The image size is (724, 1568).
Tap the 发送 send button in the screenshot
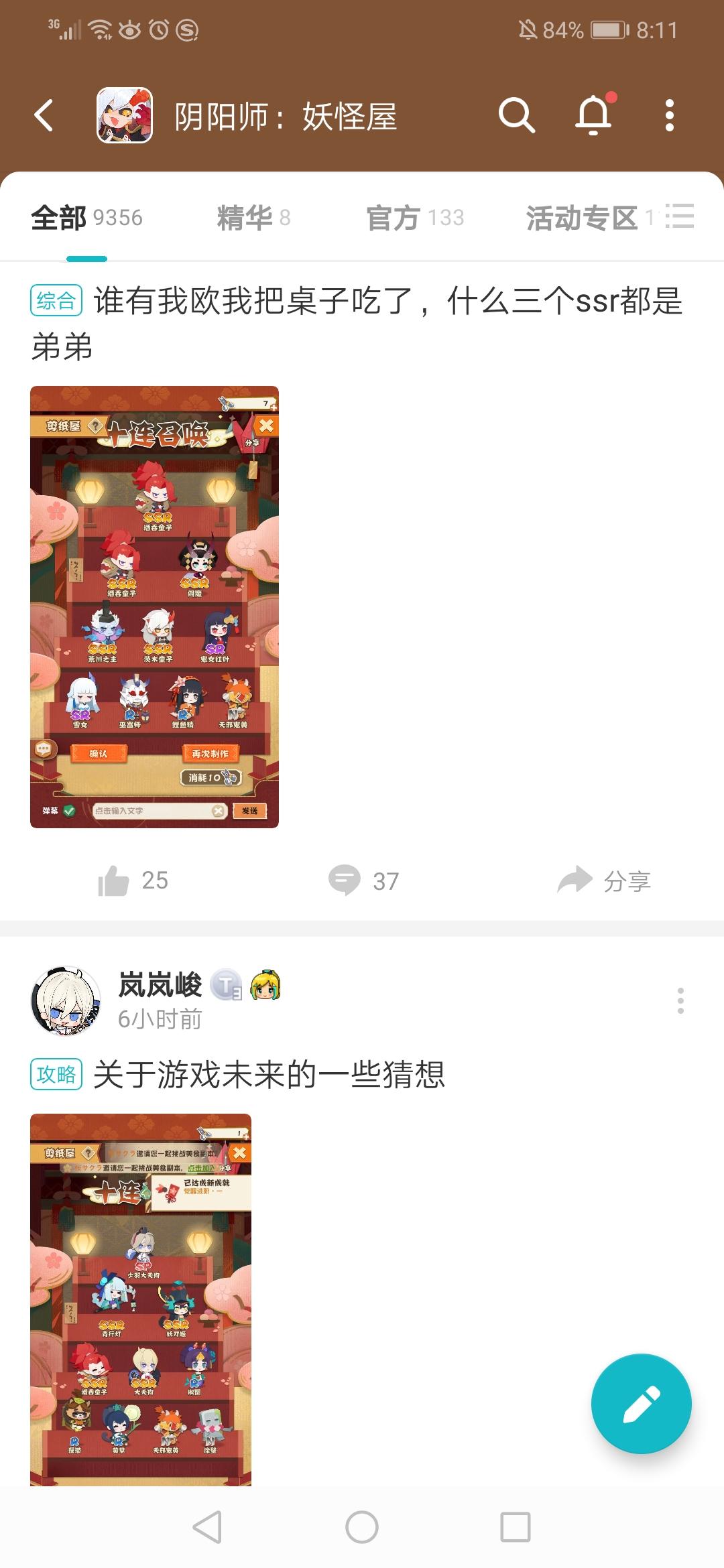coord(249,811)
